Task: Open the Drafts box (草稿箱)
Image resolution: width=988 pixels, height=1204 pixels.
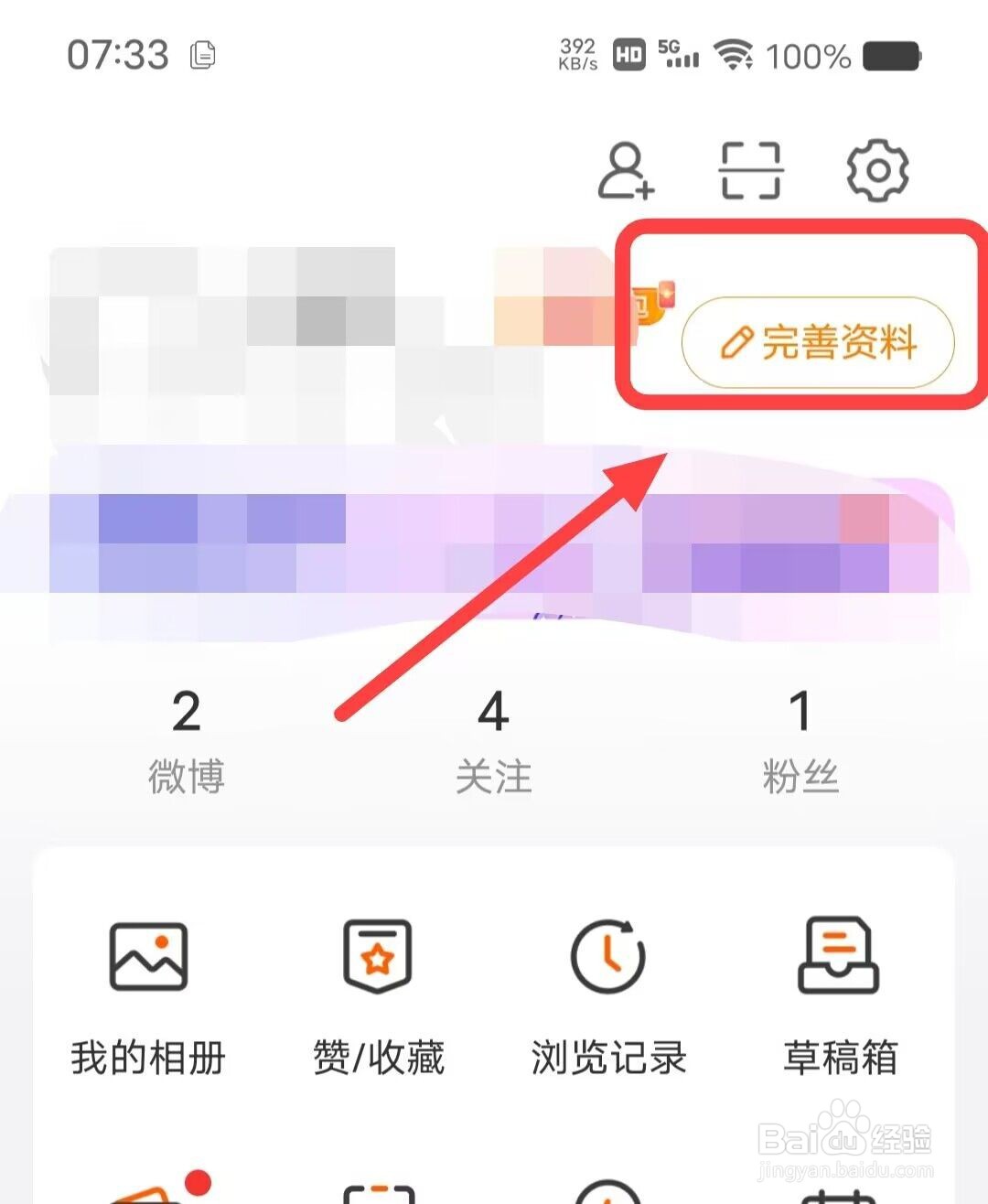Action: tap(839, 997)
